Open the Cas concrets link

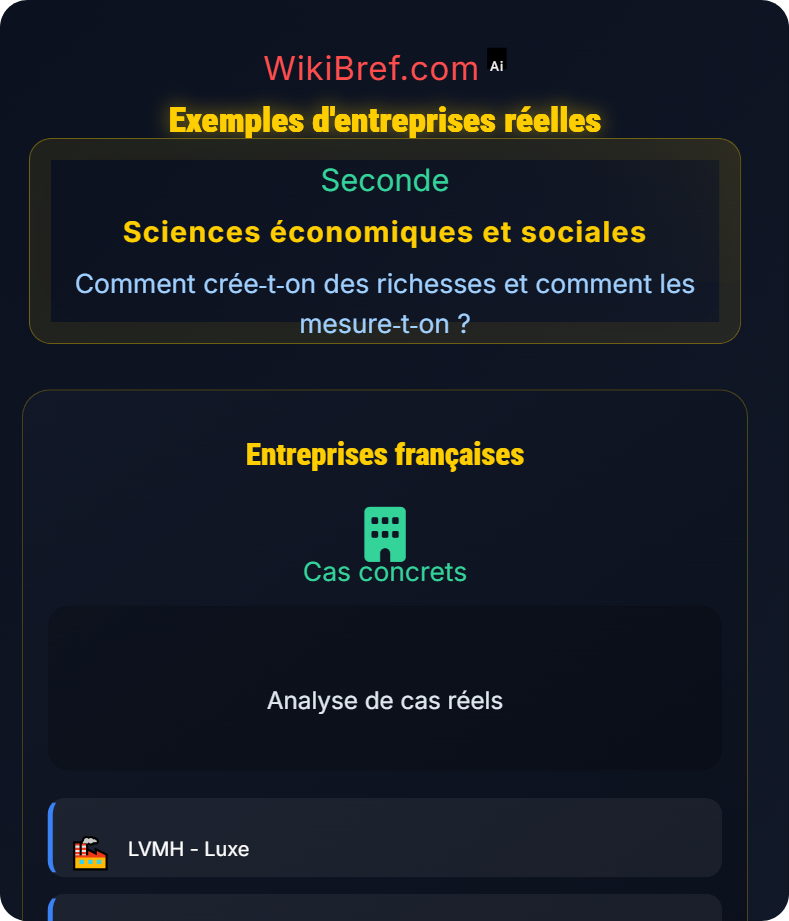(384, 571)
